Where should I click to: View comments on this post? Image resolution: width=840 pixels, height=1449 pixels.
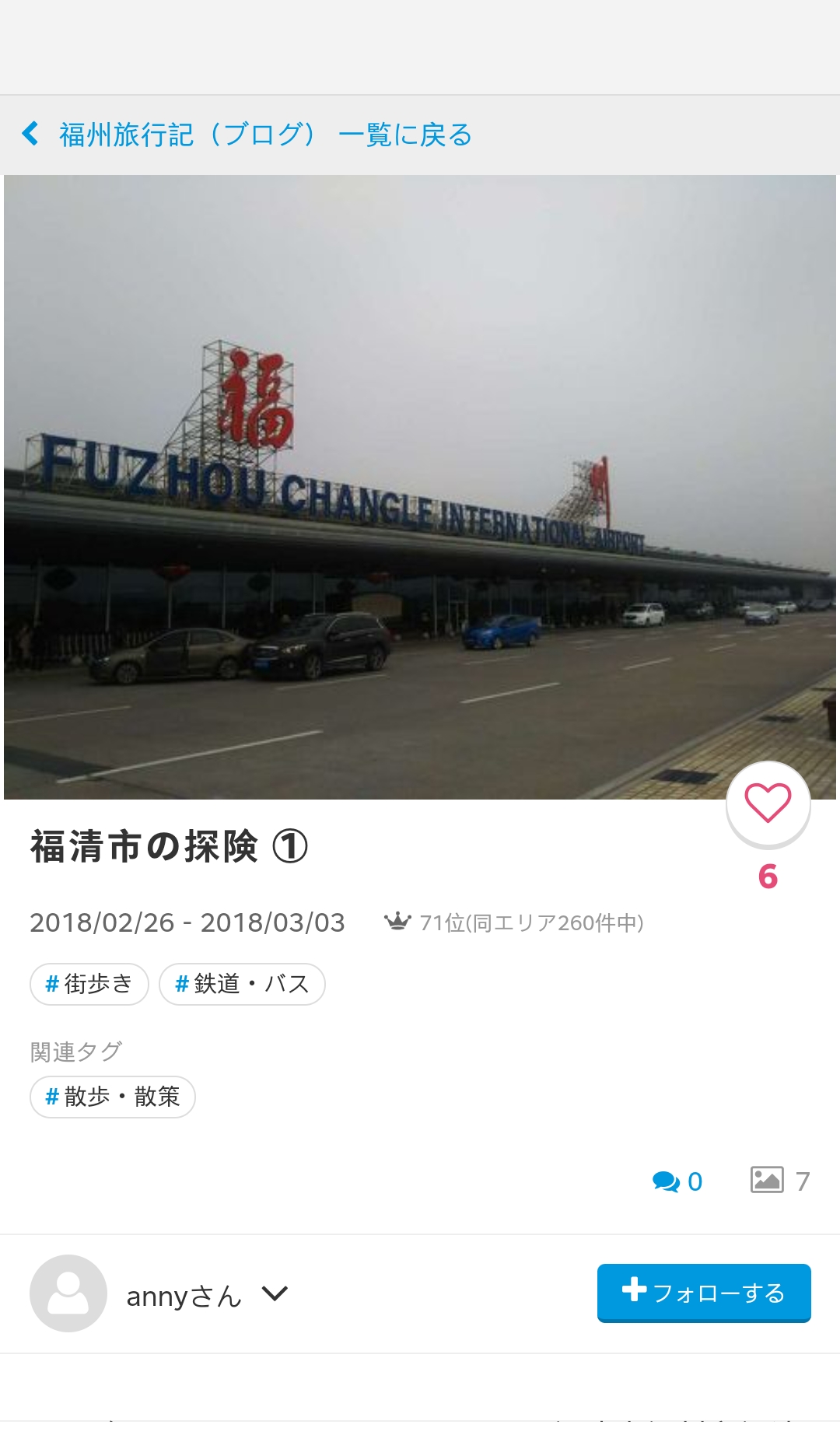[677, 1181]
